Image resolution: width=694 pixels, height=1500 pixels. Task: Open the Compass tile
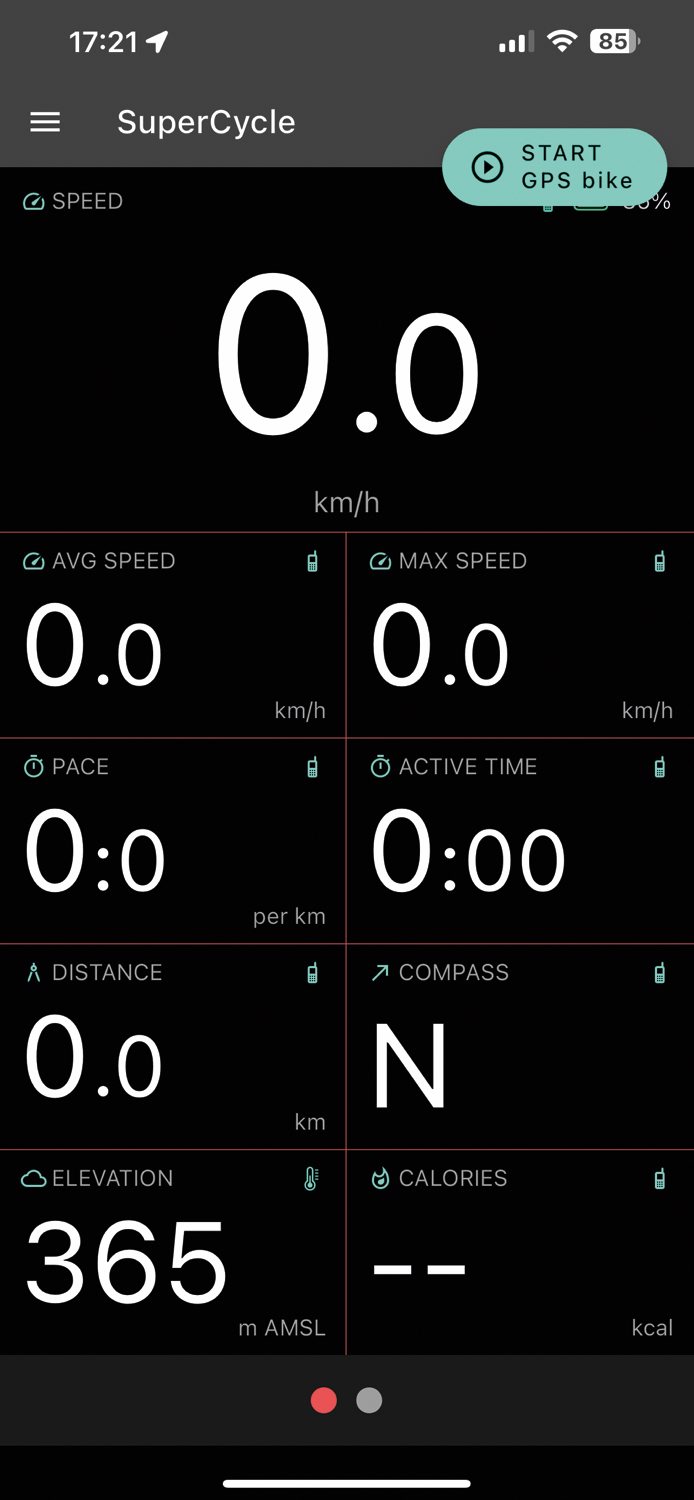tap(520, 1047)
